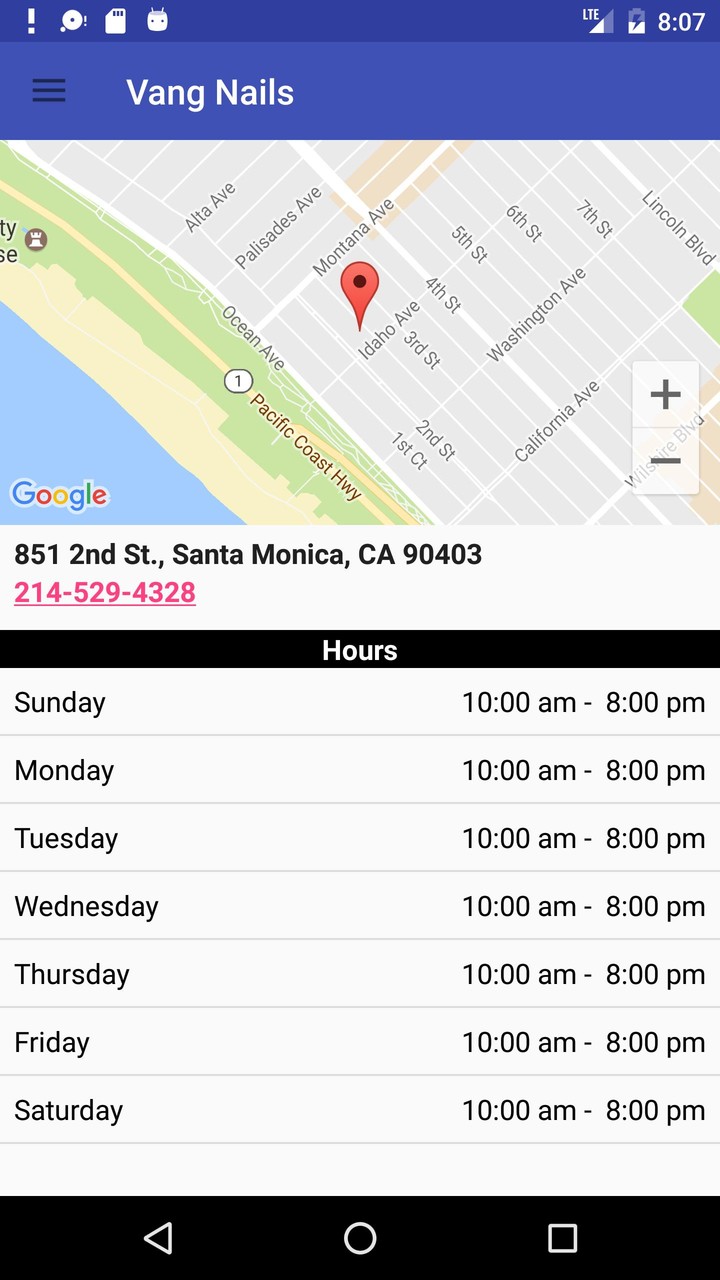This screenshot has height=1280, width=720.
Task: Call the number 214-529-4328
Action: coord(105,592)
